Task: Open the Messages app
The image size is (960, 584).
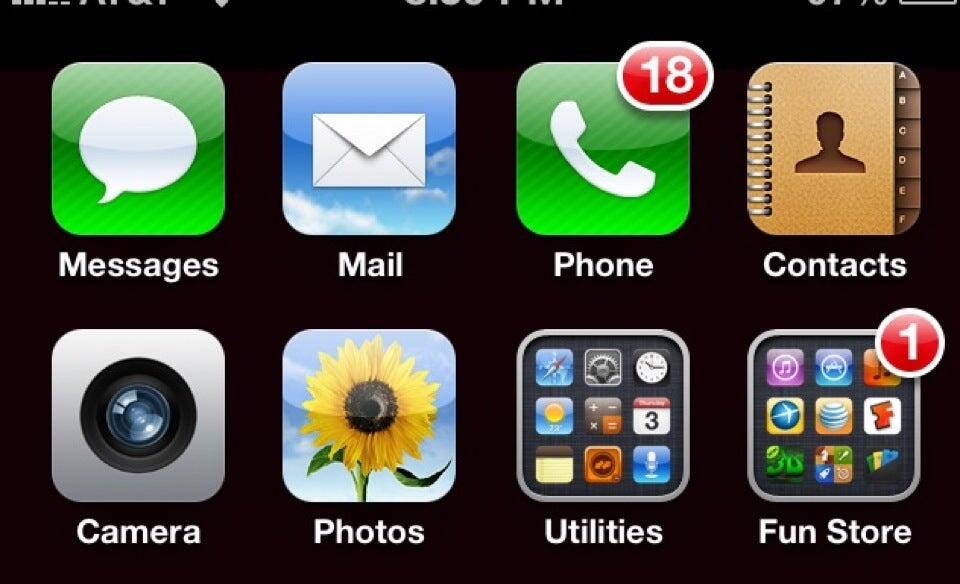Action: click(138, 150)
